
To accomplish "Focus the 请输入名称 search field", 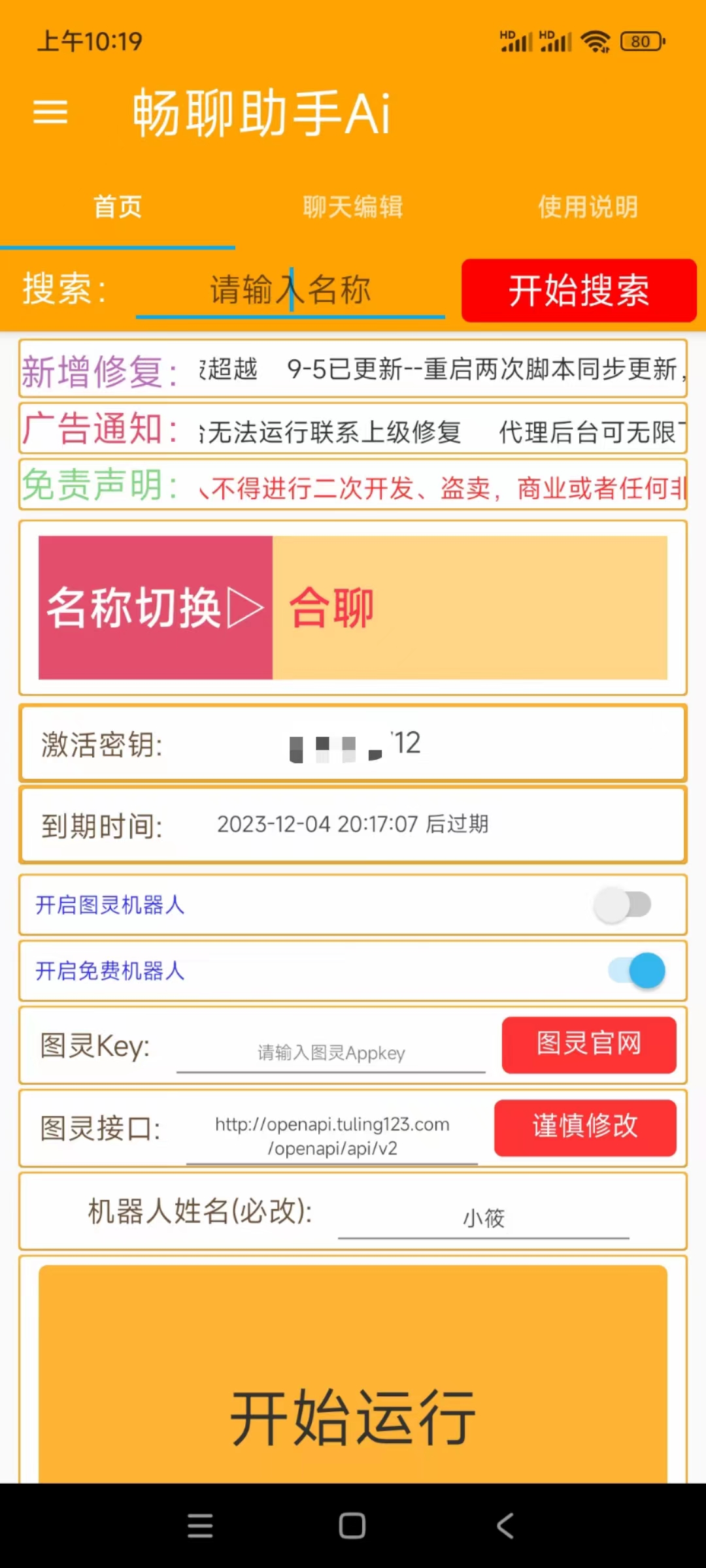I will coord(290,290).
